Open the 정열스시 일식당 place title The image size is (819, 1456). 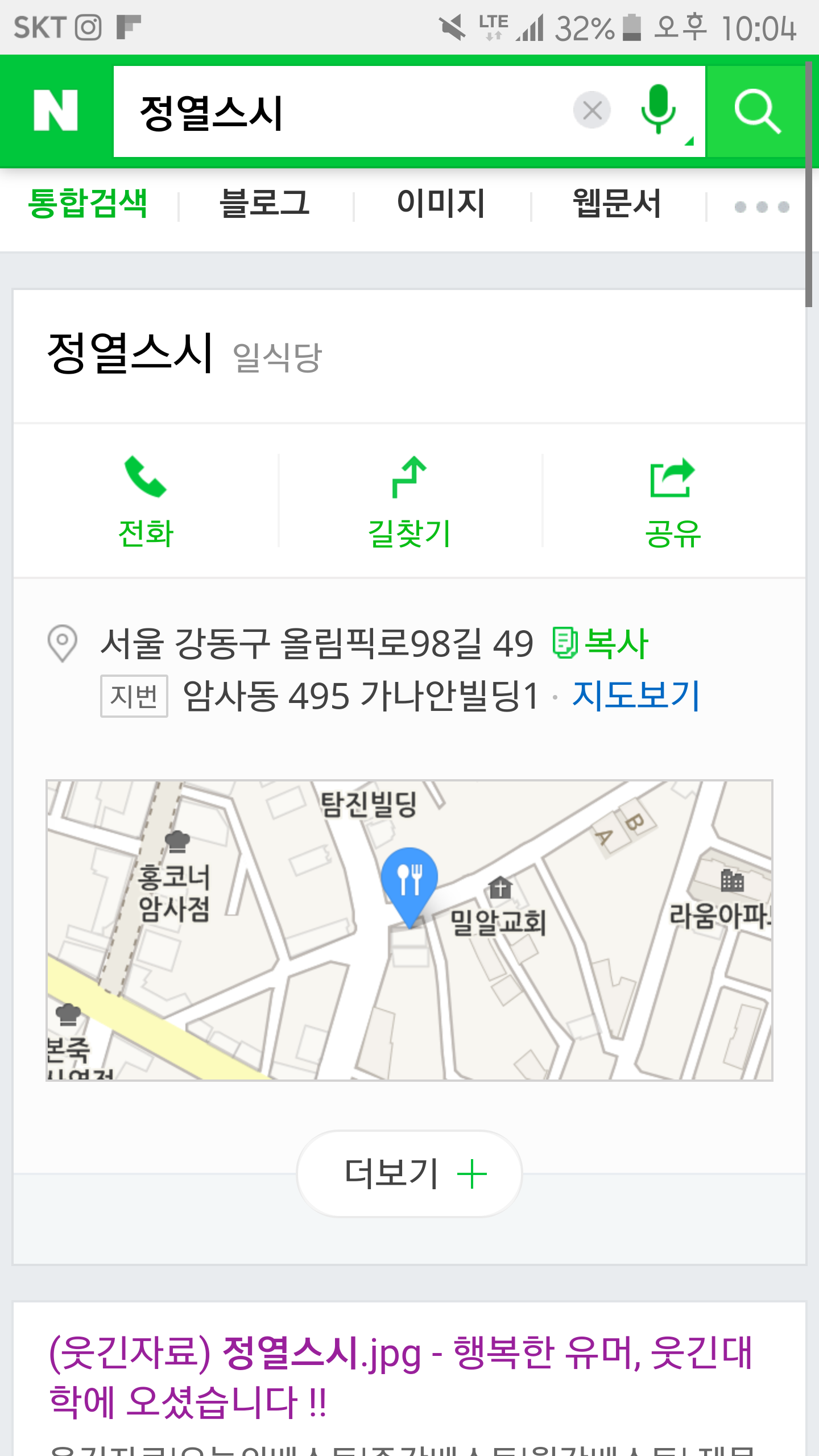(185, 354)
